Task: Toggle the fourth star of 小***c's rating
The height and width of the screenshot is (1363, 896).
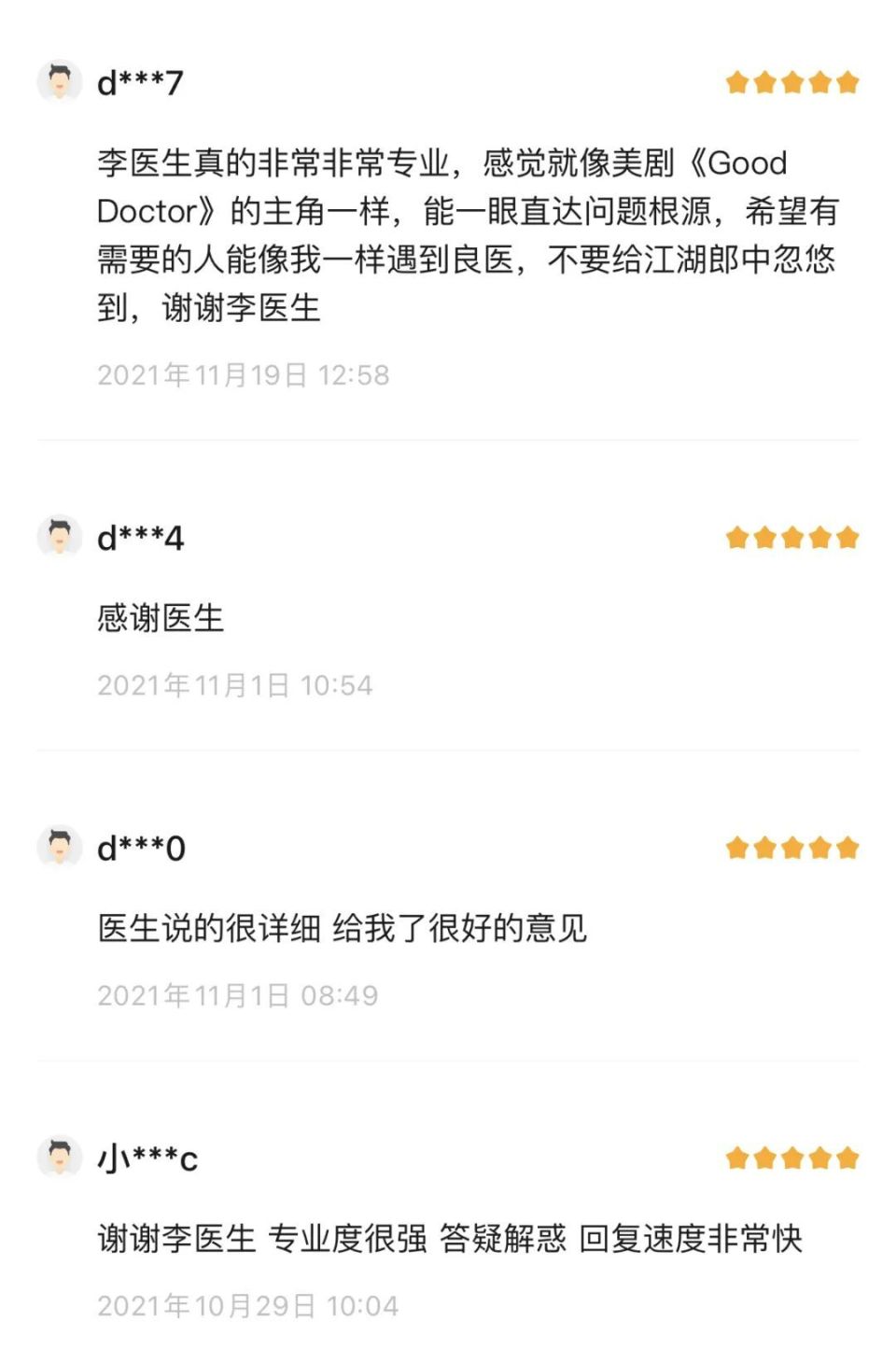Action: pos(820,1159)
